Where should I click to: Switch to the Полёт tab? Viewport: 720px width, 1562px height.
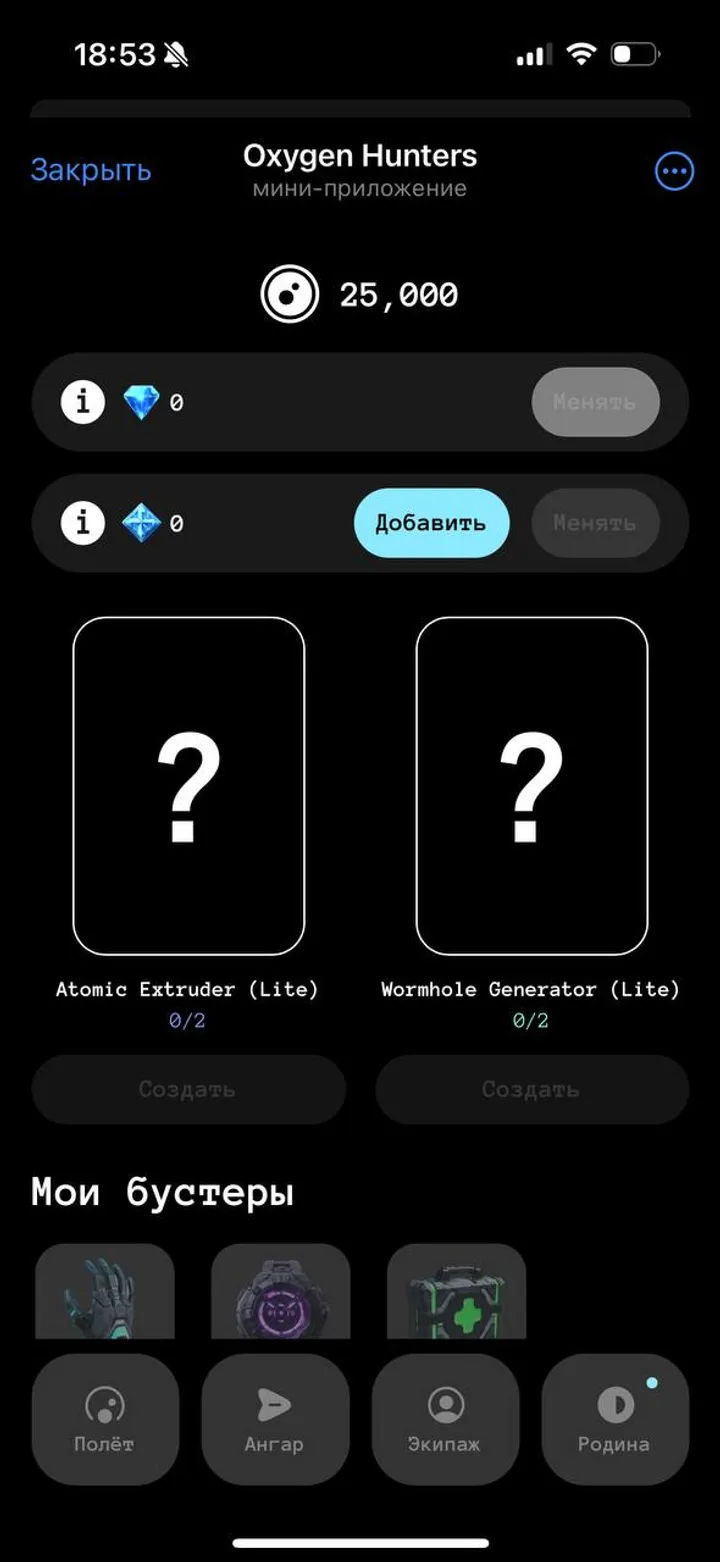coord(105,1418)
